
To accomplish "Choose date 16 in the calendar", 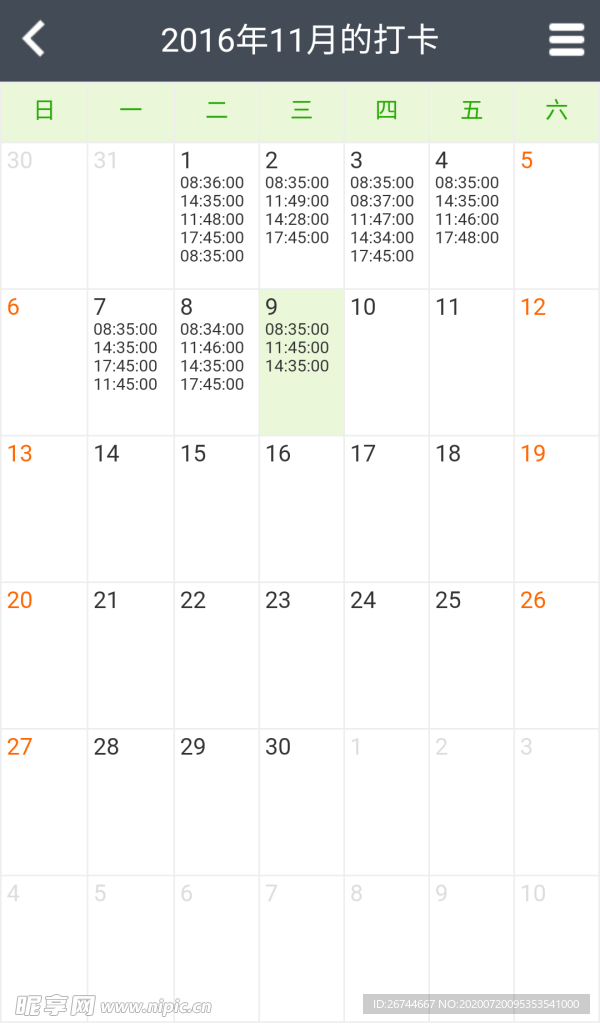I will (301, 508).
